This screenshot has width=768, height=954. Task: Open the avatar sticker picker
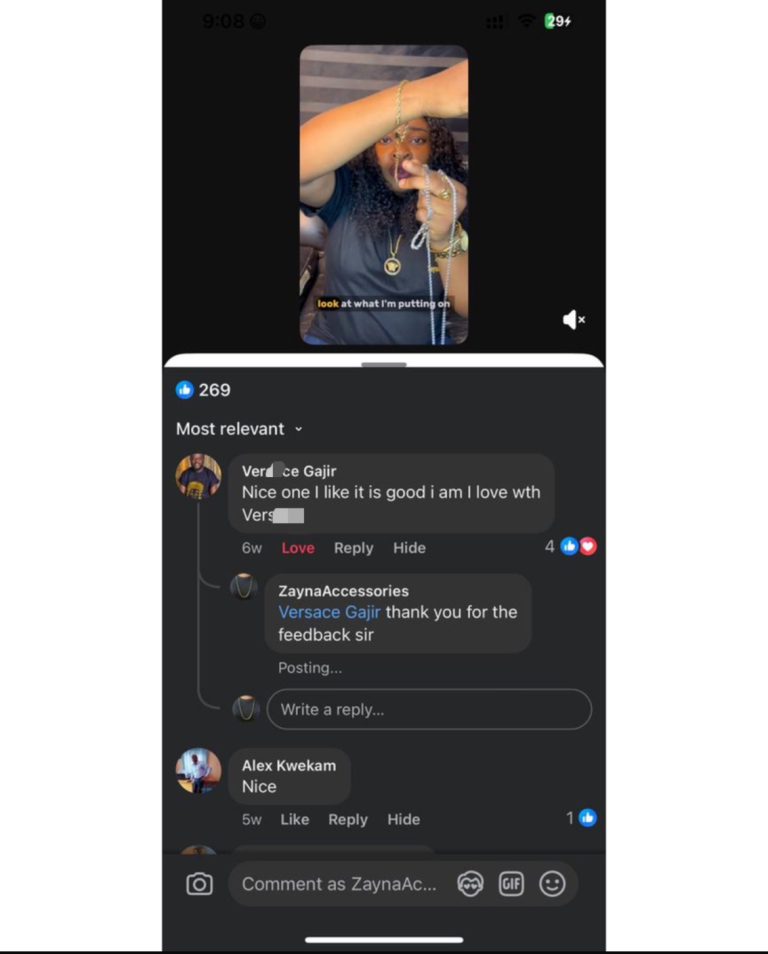[x=470, y=884]
